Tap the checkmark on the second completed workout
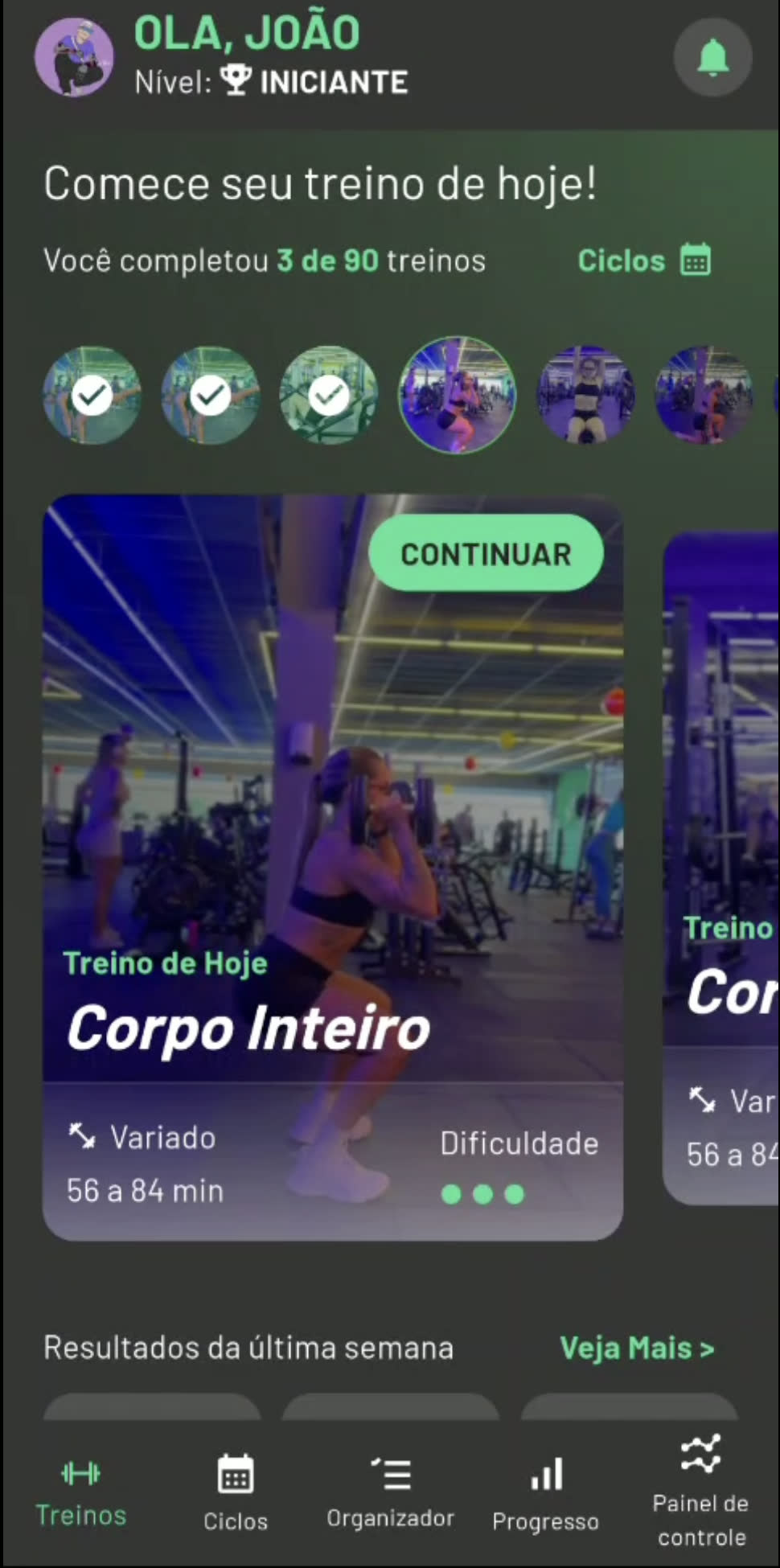The height and width of the screenshot is (1568, 780). 211,394
